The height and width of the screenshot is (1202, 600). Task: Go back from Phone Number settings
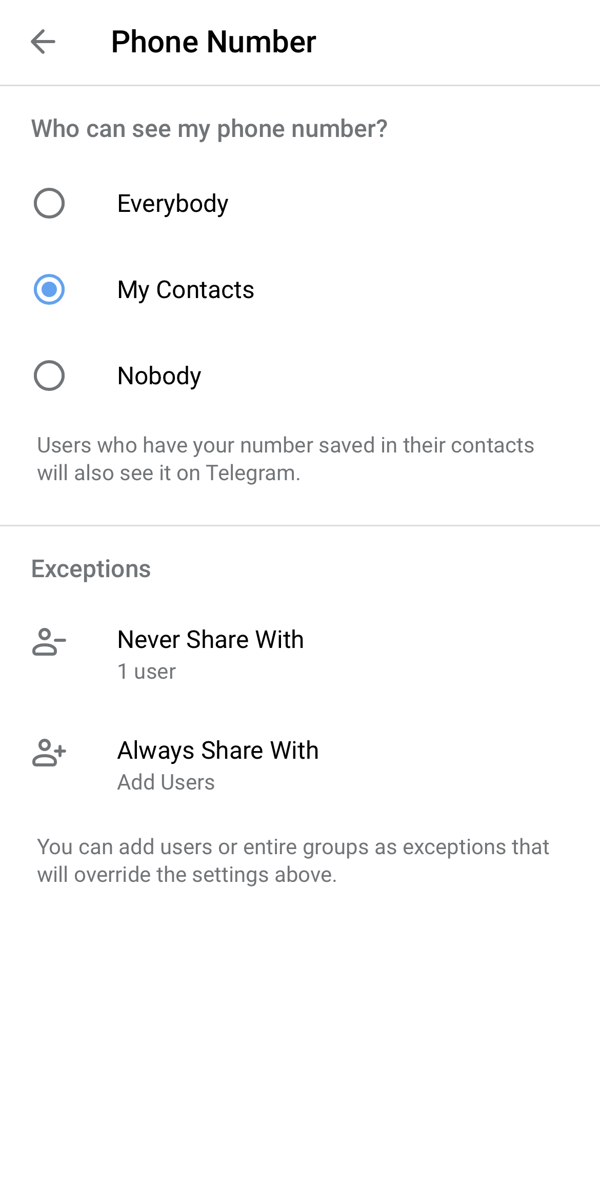43,42
